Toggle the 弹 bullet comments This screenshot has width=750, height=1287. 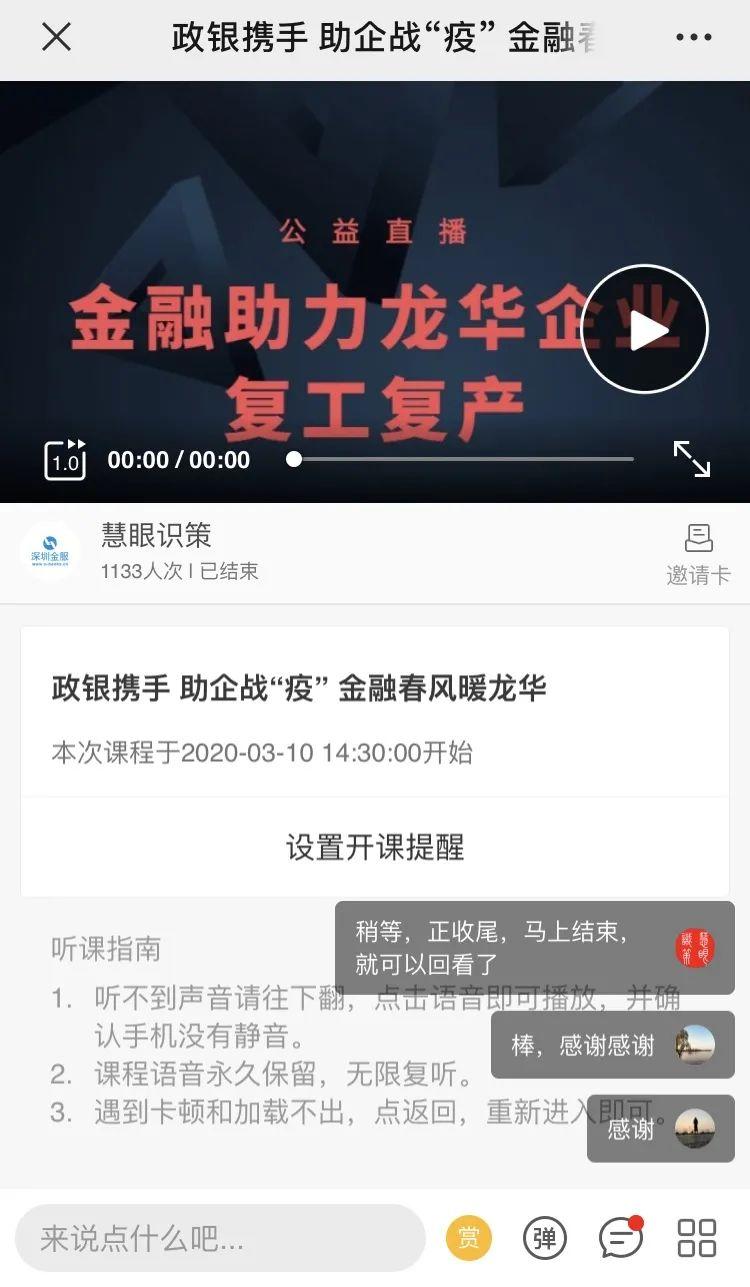544,1238
